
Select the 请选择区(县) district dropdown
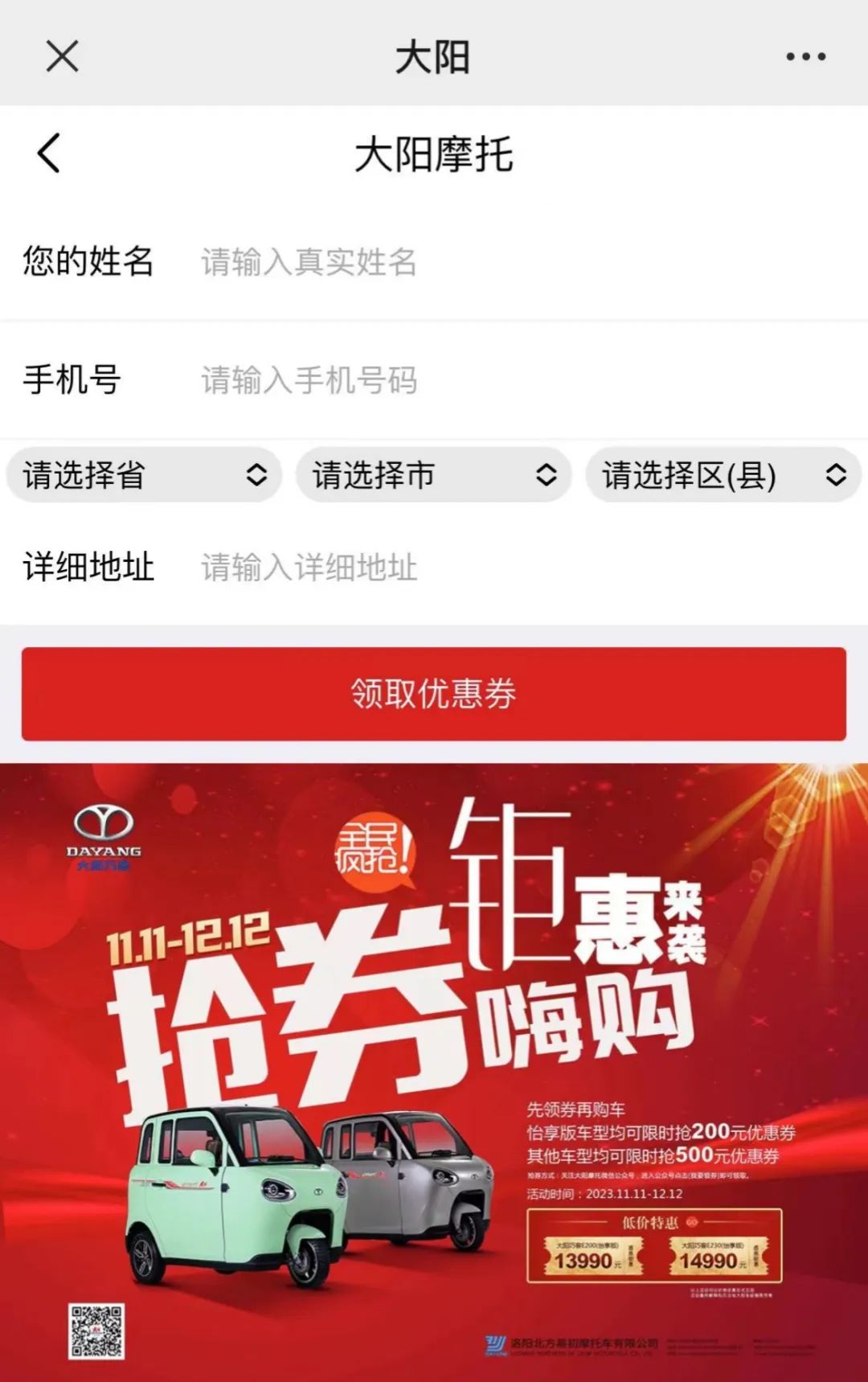pos(723,475)
